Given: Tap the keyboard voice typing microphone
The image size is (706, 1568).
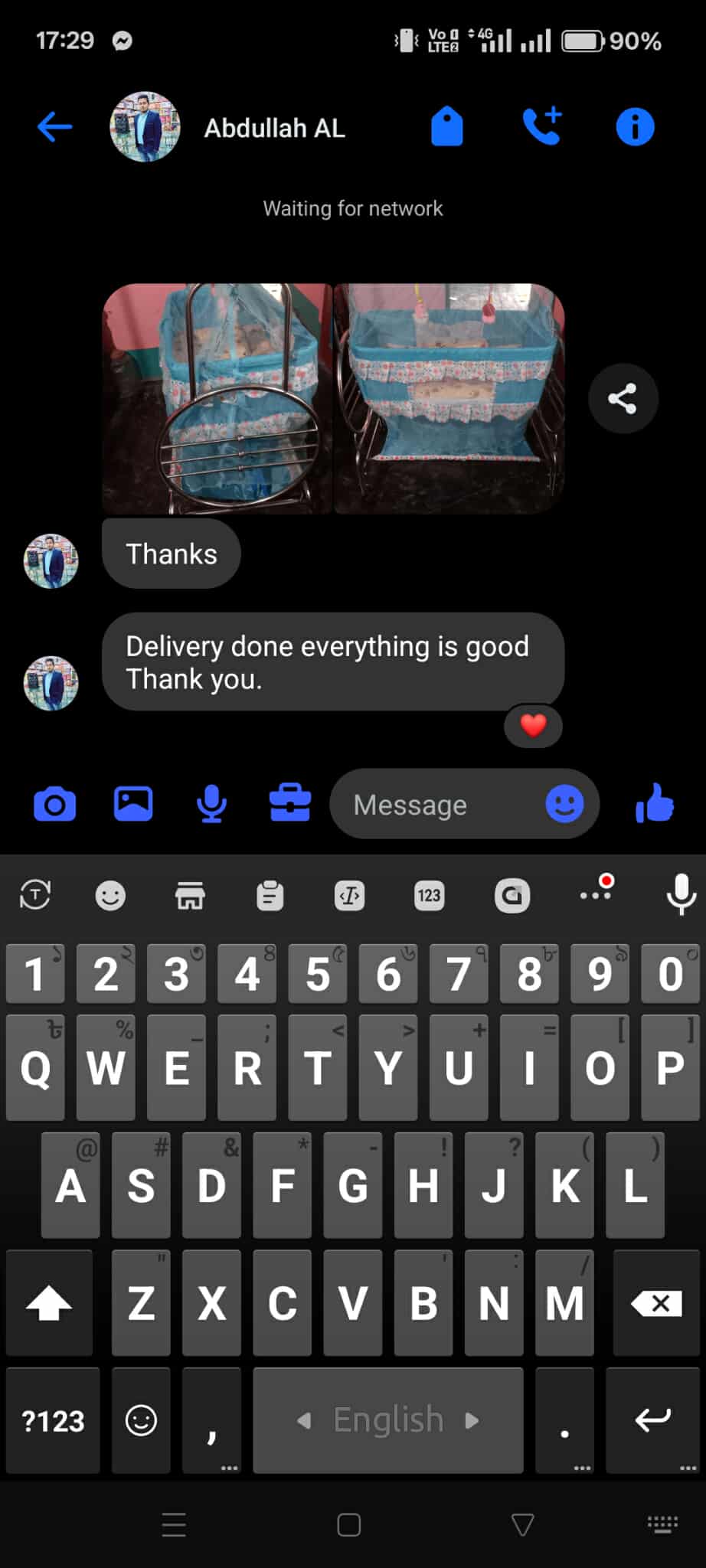Looking at the screenshot, I should pos(680,894).
